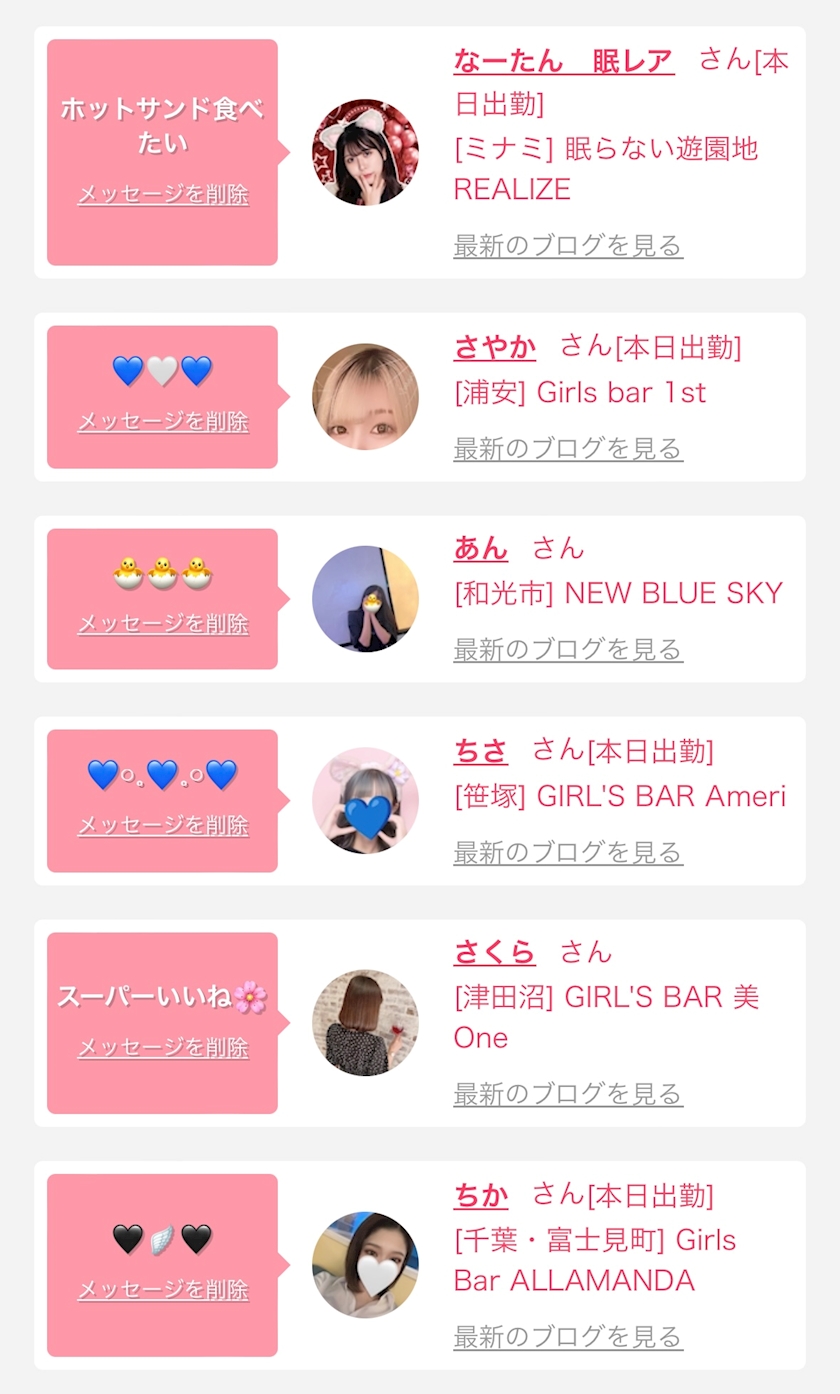Delete the message sent to ちさ

[x=163, y=826]
